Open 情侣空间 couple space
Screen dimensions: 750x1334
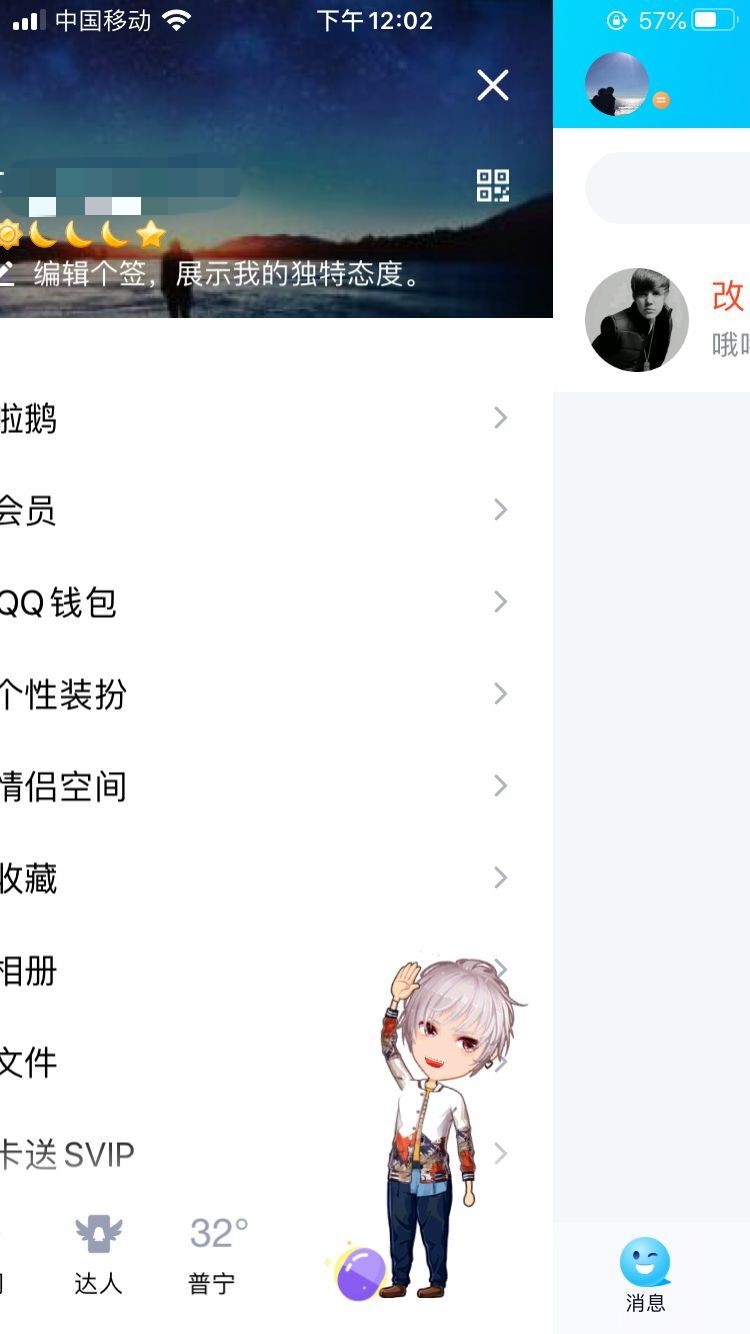coord(250,787)
